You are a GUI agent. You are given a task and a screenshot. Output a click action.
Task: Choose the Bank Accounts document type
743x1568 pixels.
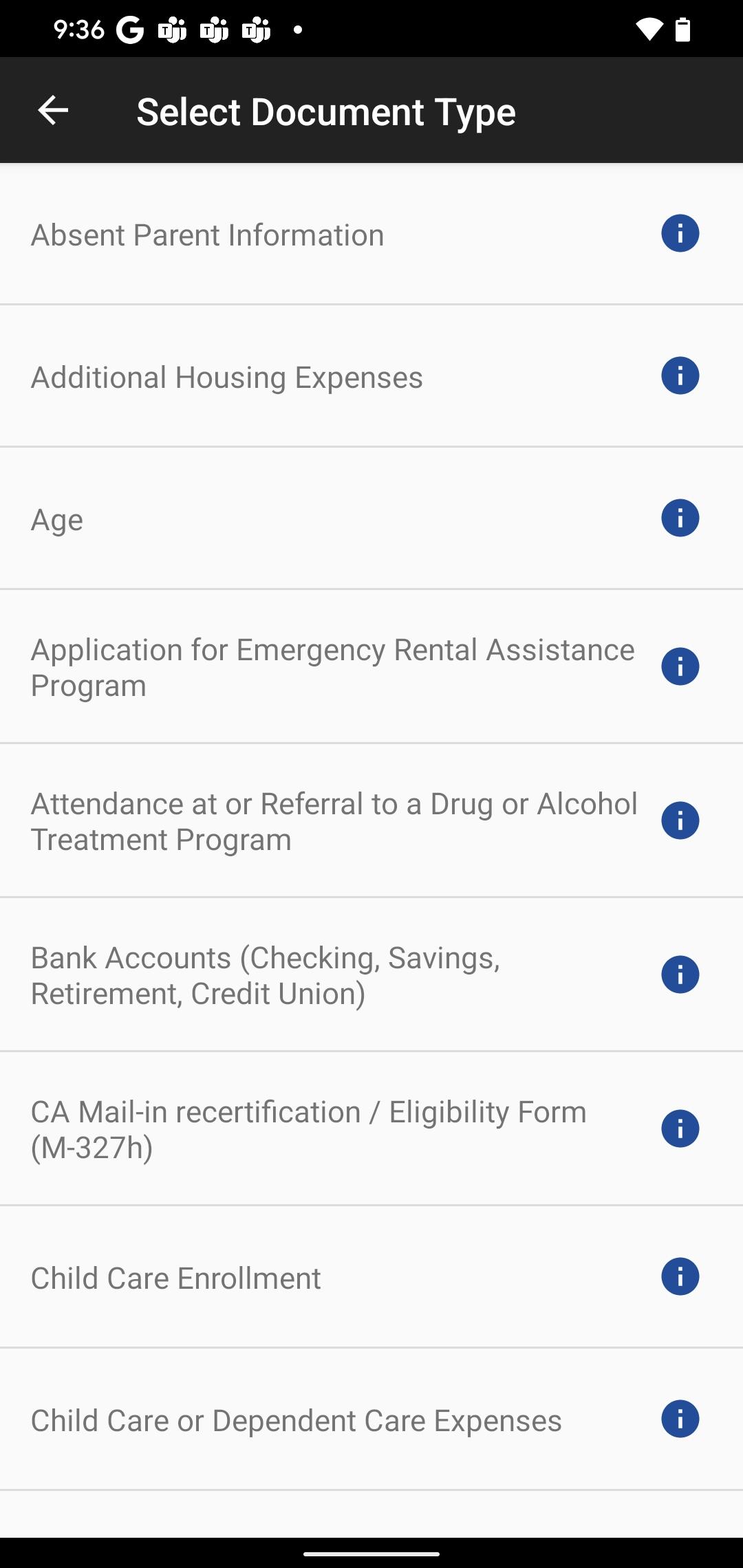371,975
